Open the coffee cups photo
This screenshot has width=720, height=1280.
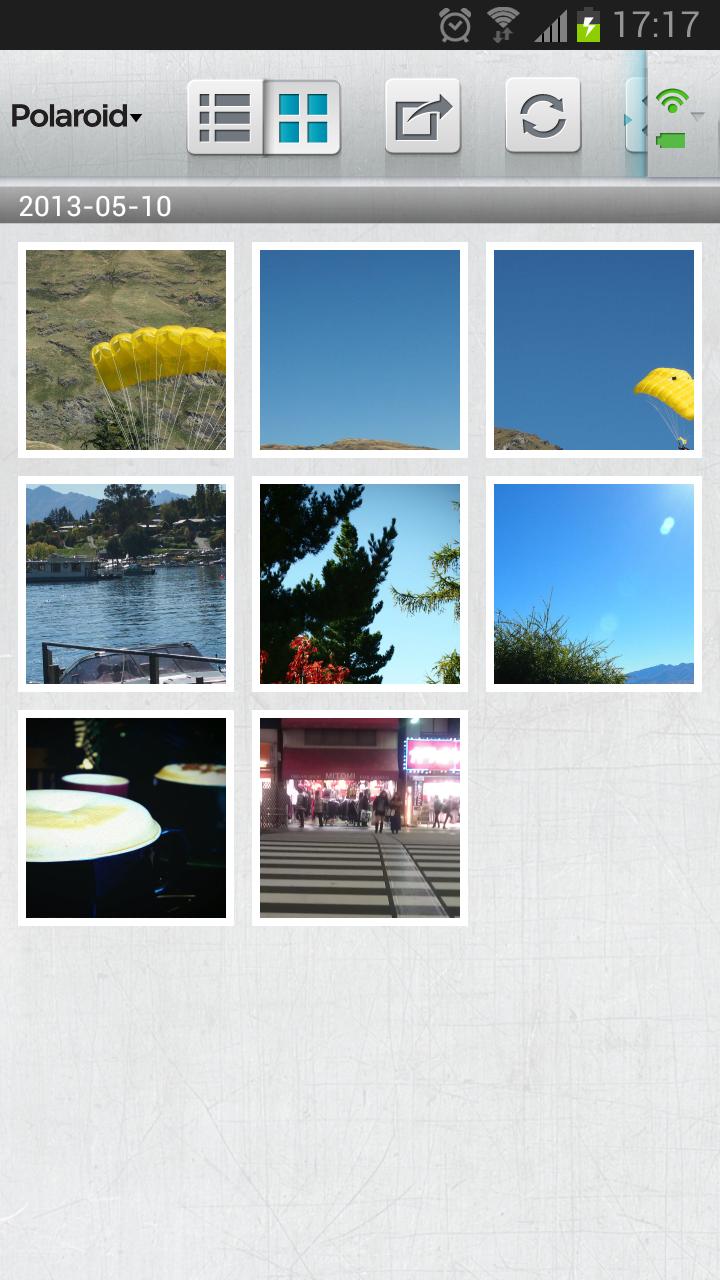(x=126, y=818)
